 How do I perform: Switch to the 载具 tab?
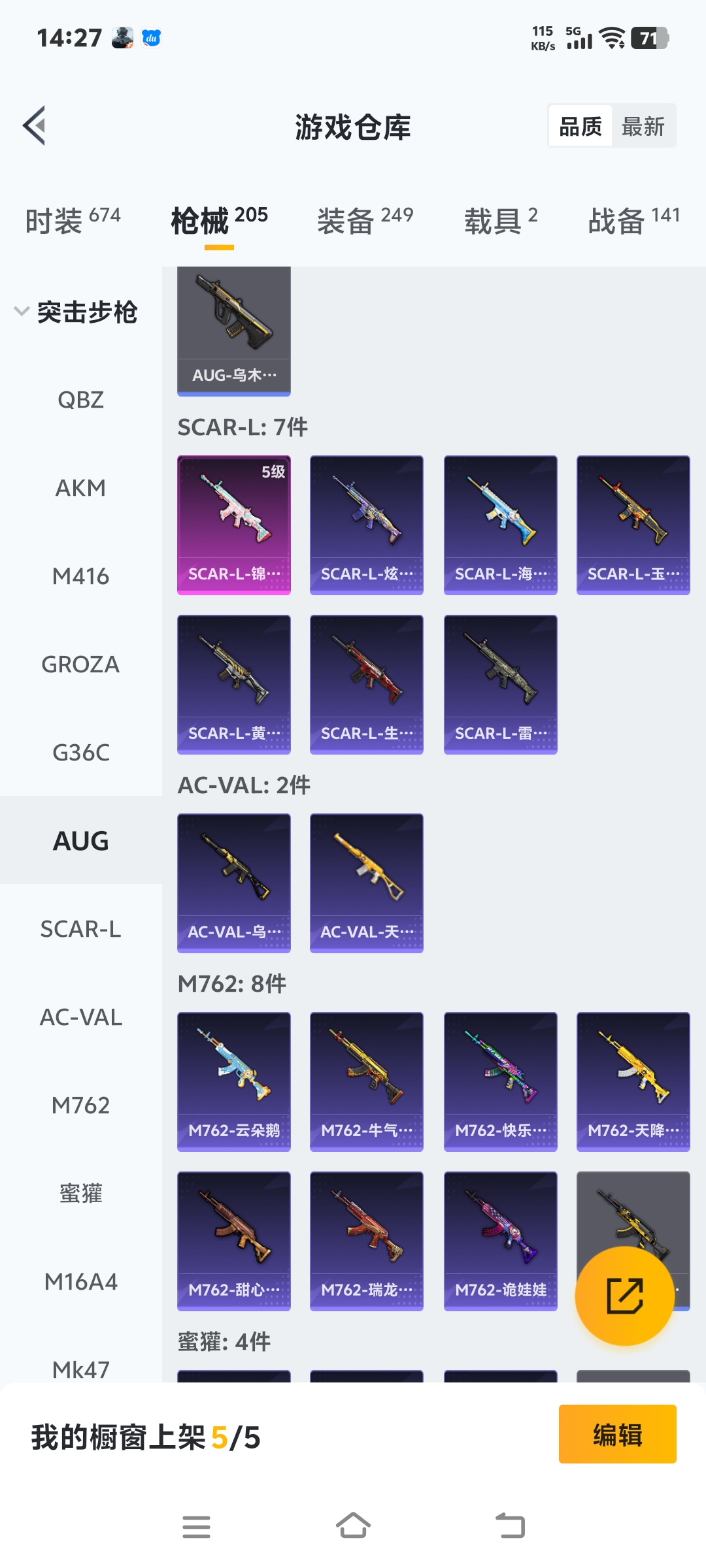click(501, 220)
